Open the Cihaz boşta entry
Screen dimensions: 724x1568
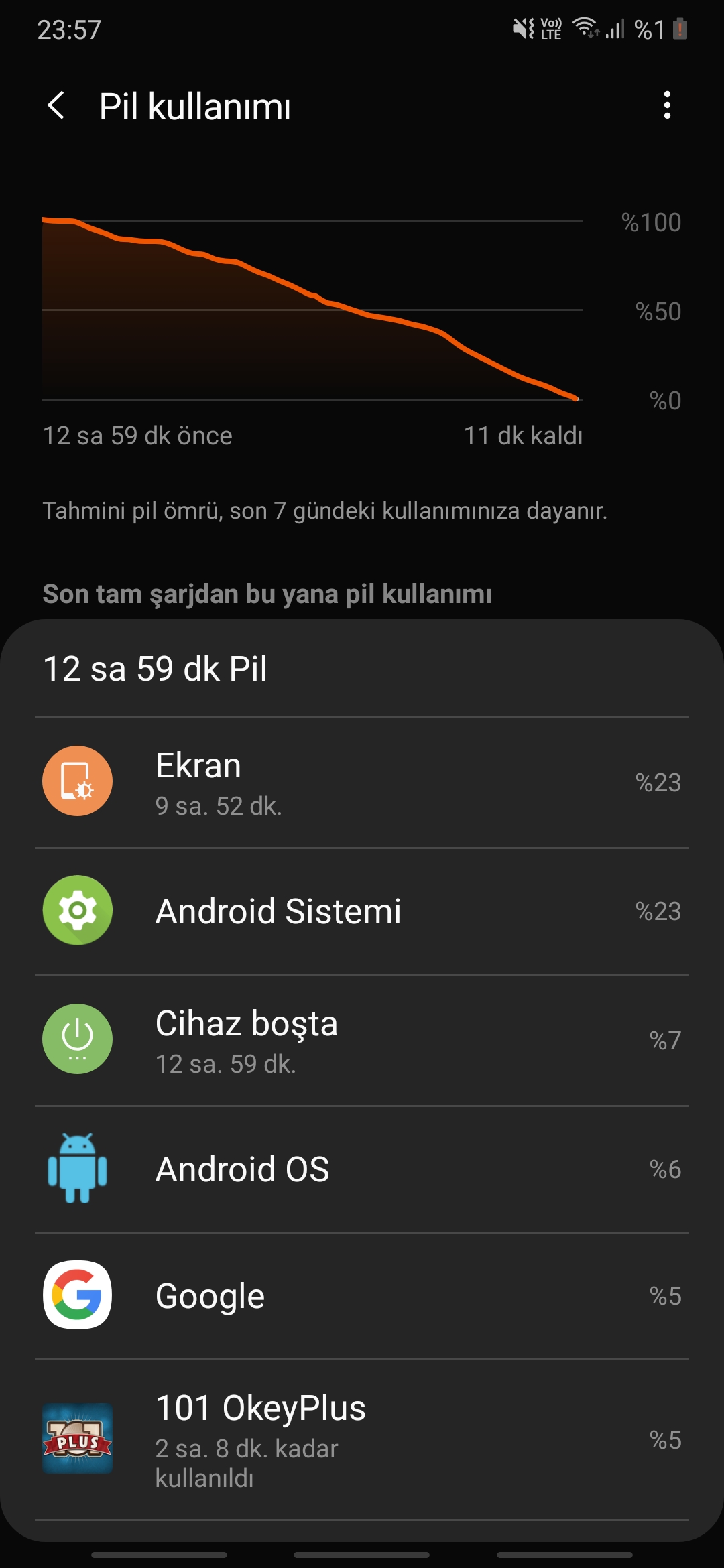click(x=362, y=1040)
